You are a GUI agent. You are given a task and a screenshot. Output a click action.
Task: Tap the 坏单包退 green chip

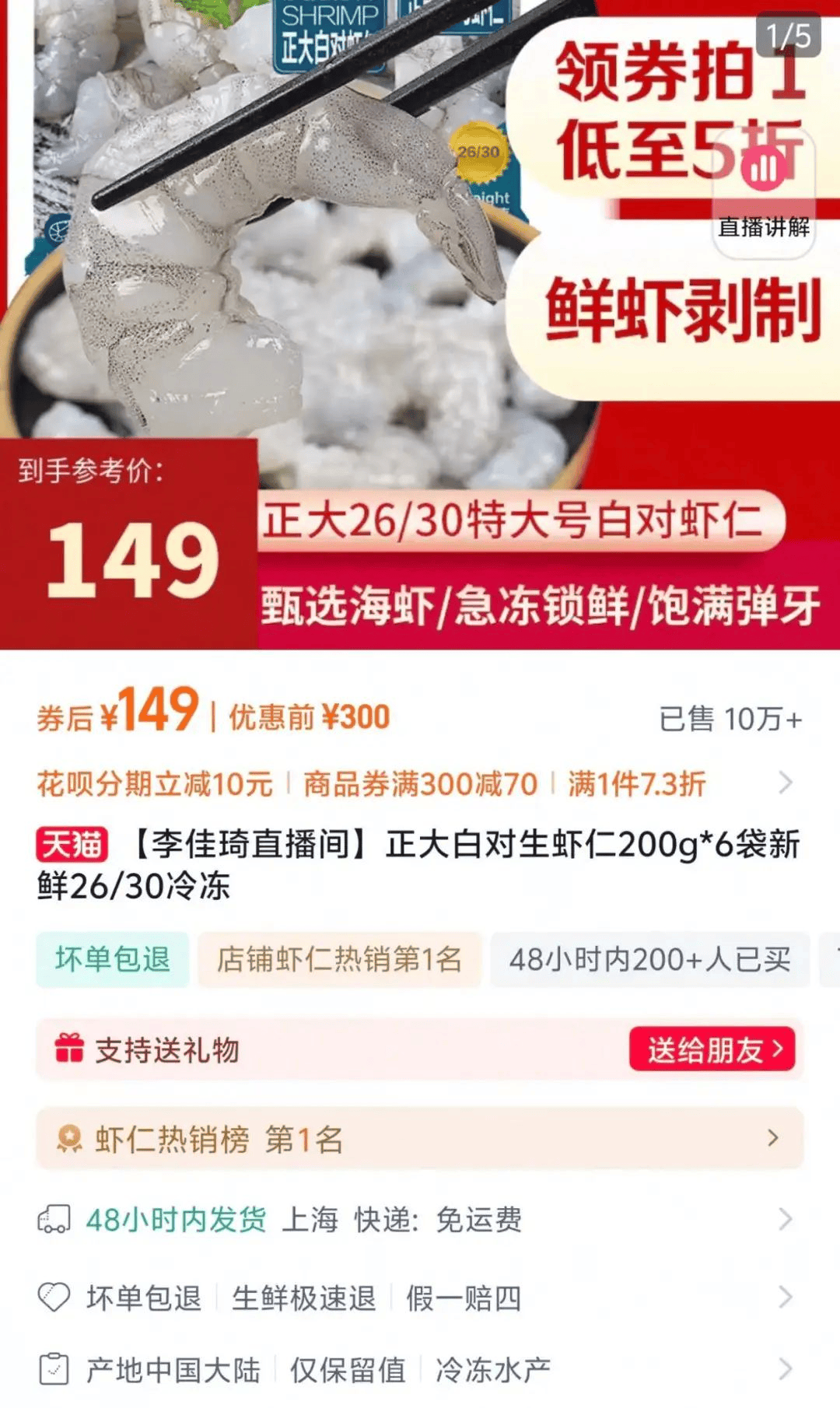113,959
